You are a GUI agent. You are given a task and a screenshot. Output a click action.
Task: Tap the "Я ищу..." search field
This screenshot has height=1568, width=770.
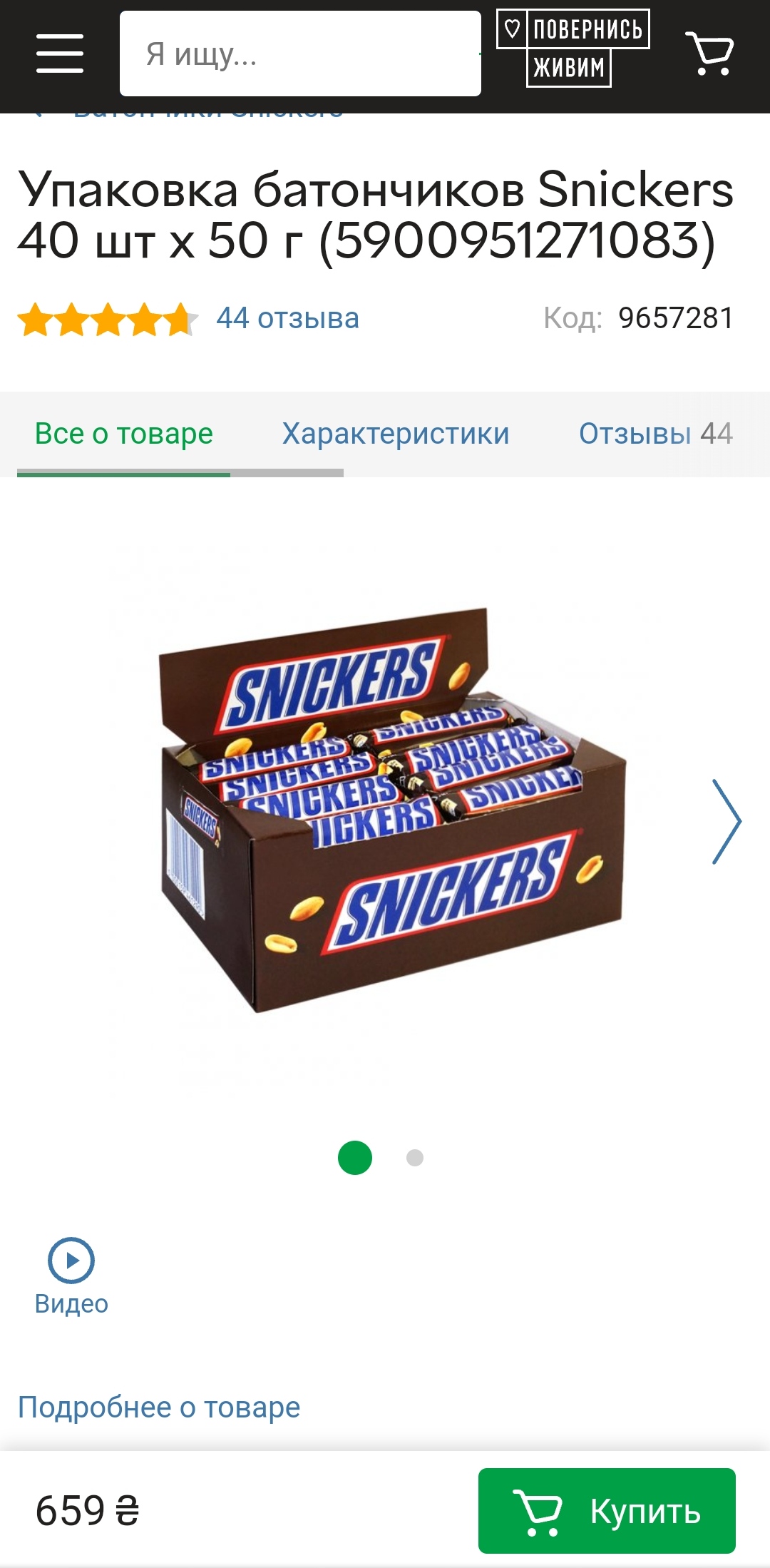[x=300, y=54]
